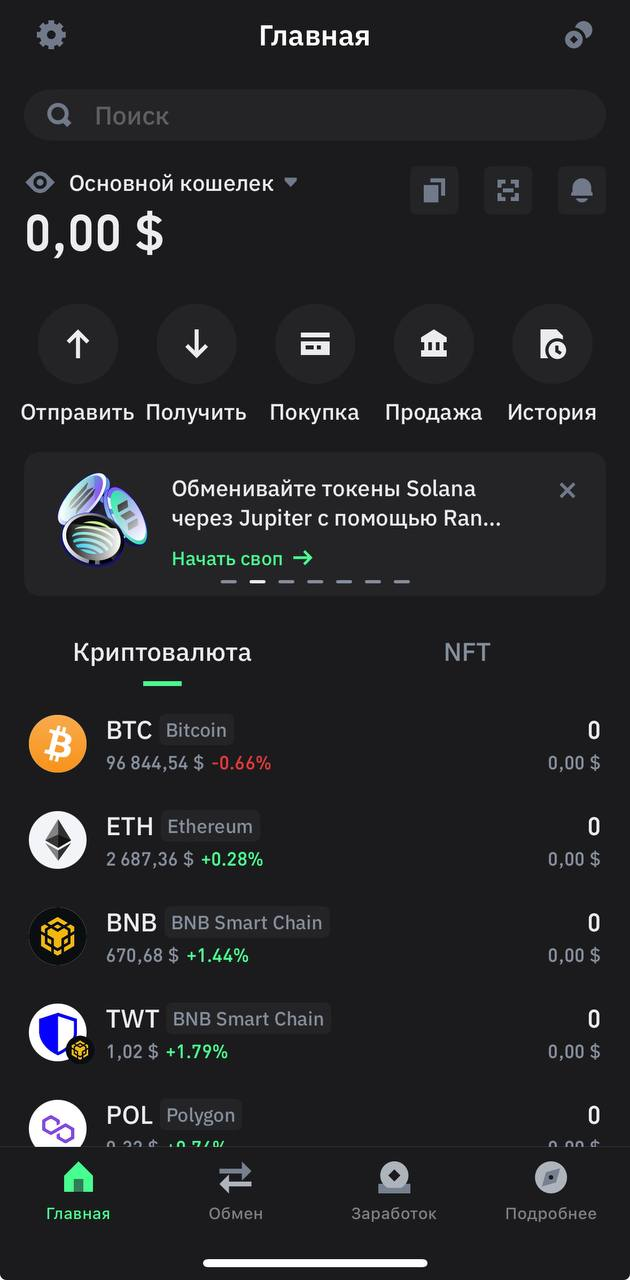The height and width of the screenshot is (1280, 630).
Task: Switch to the Заработок tab
Action: [x=394, y=1192]
